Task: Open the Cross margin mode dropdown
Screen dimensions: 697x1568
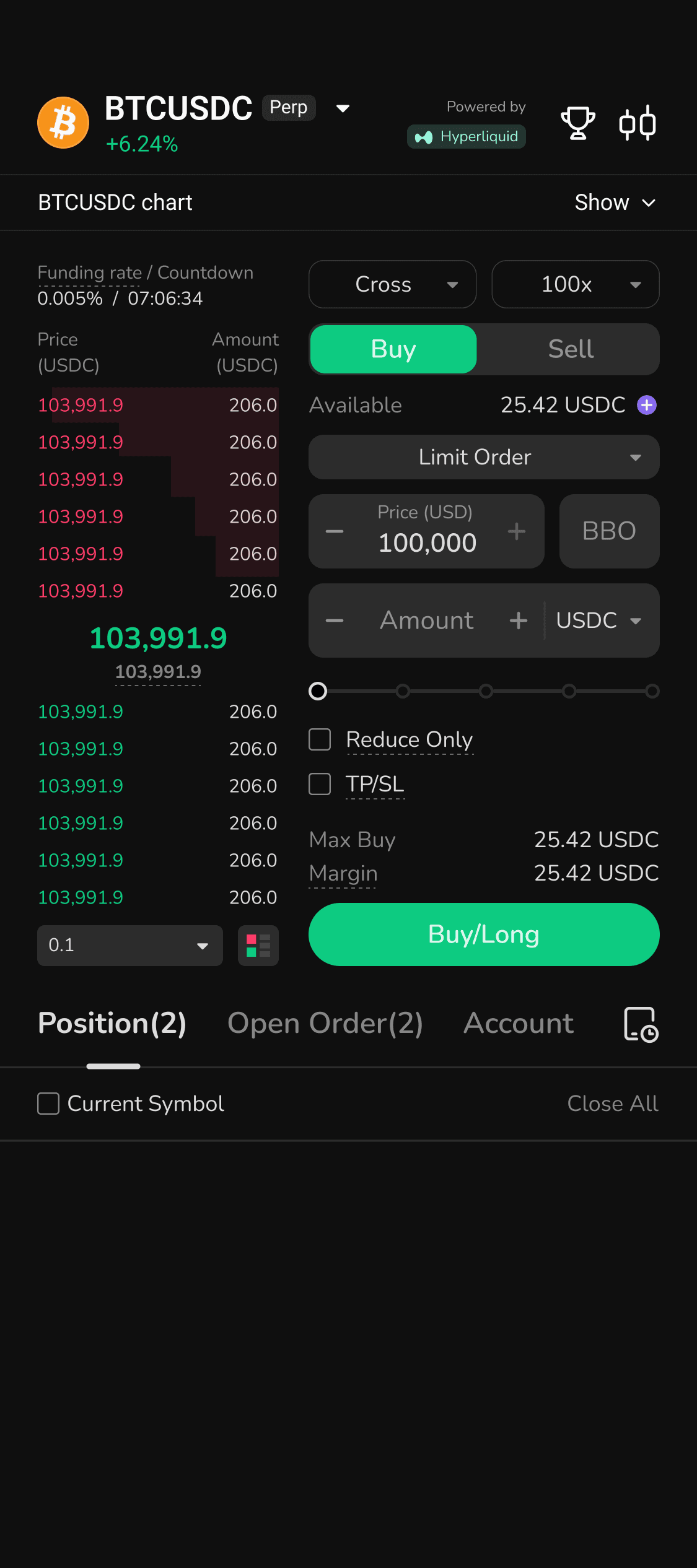Action: [392, 284]
